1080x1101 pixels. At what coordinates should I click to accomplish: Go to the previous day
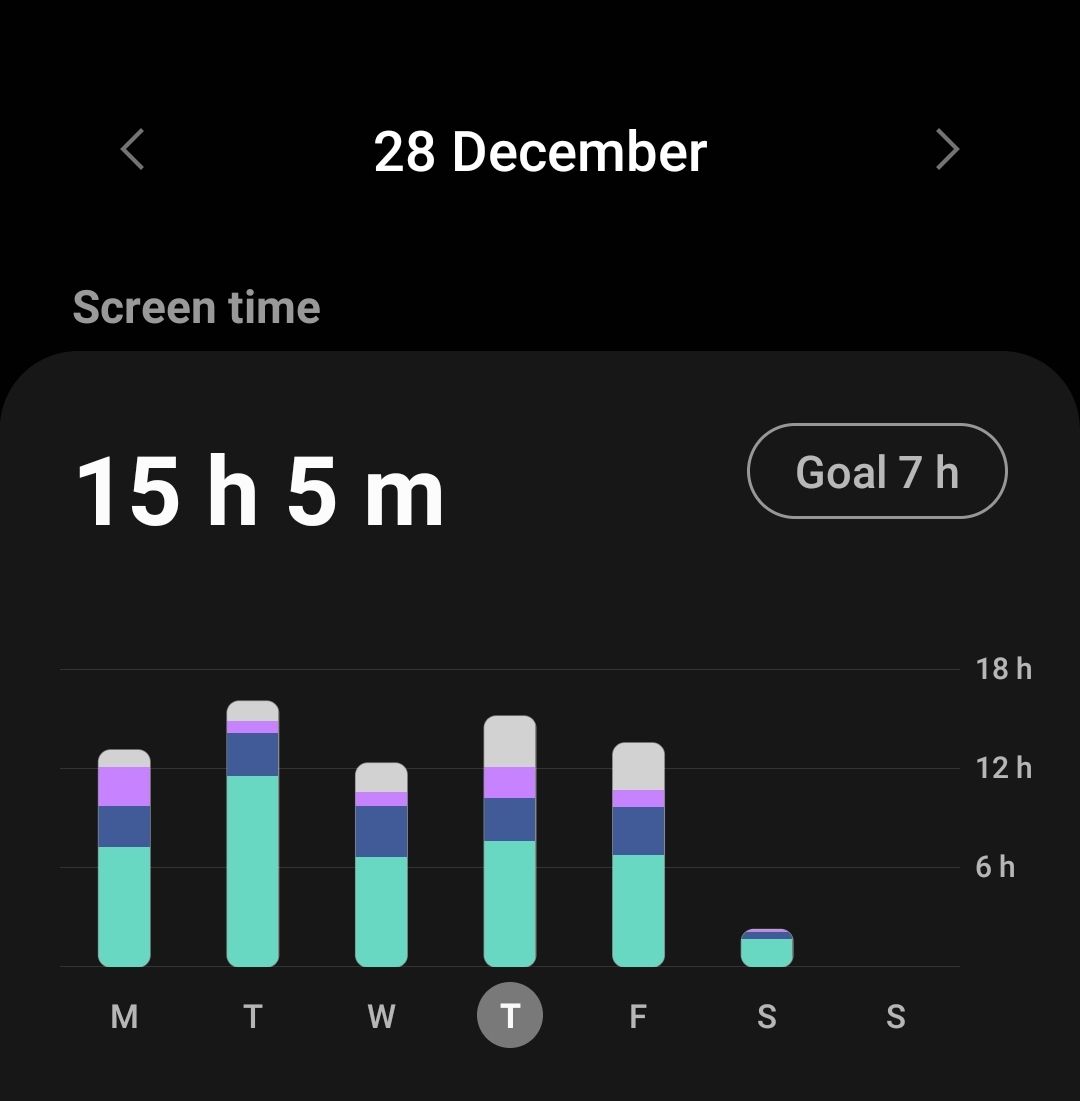coord(133,150)
